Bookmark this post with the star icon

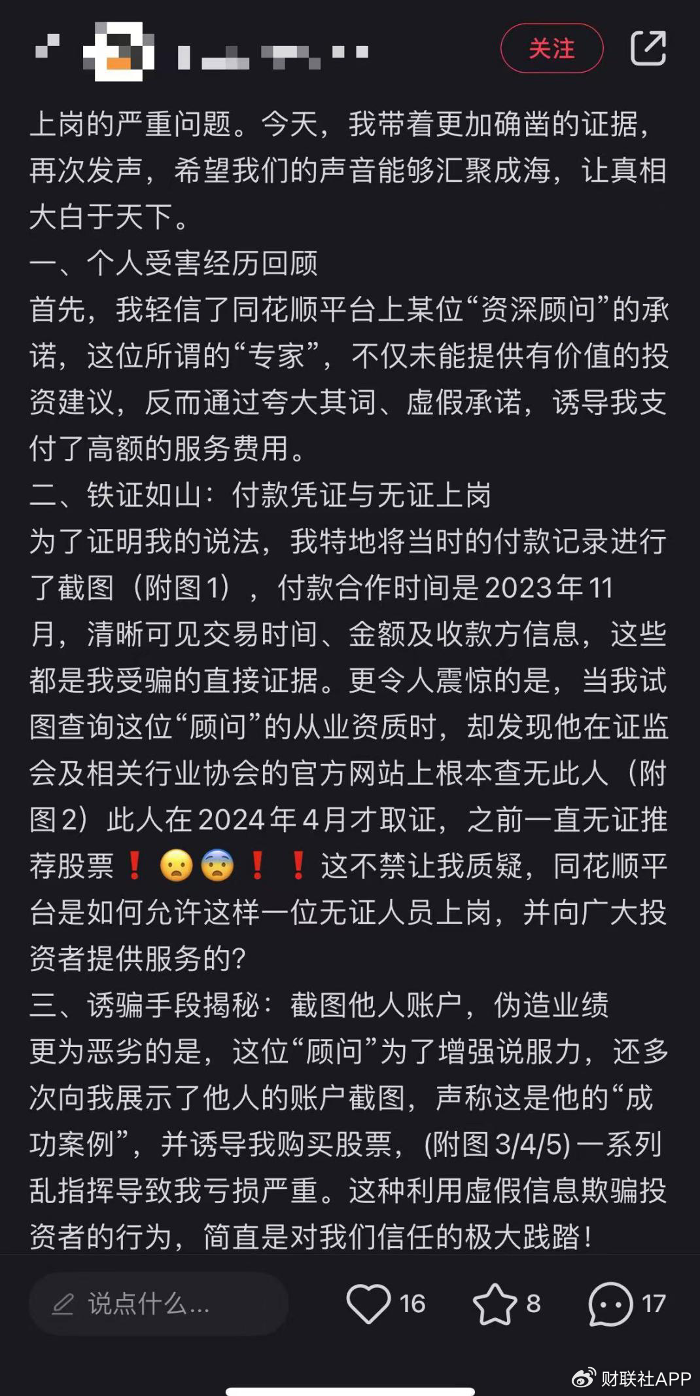(494, 1304)
